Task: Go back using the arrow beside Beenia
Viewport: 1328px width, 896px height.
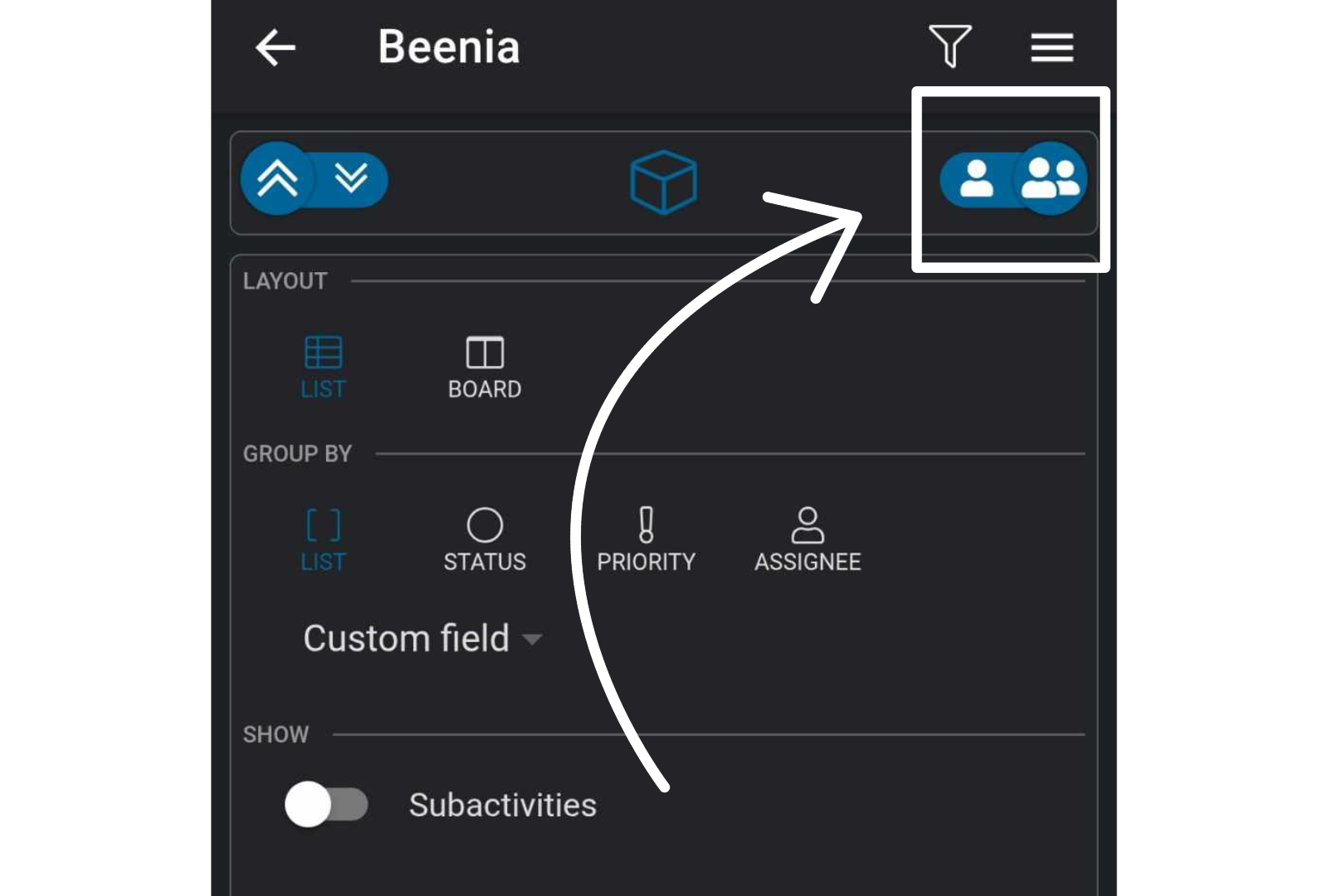Action: click(276, 47)
